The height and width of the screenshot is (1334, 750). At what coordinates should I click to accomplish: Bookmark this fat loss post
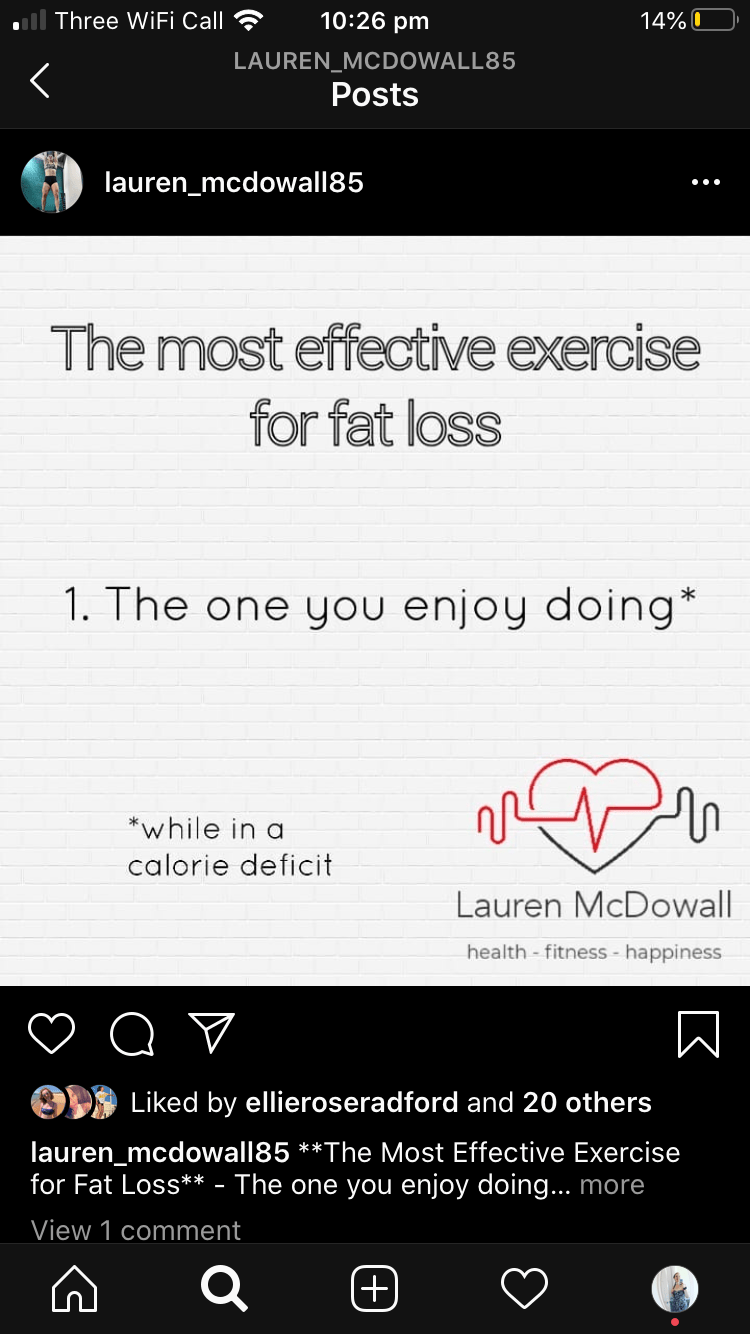(x=698, y=1034)
